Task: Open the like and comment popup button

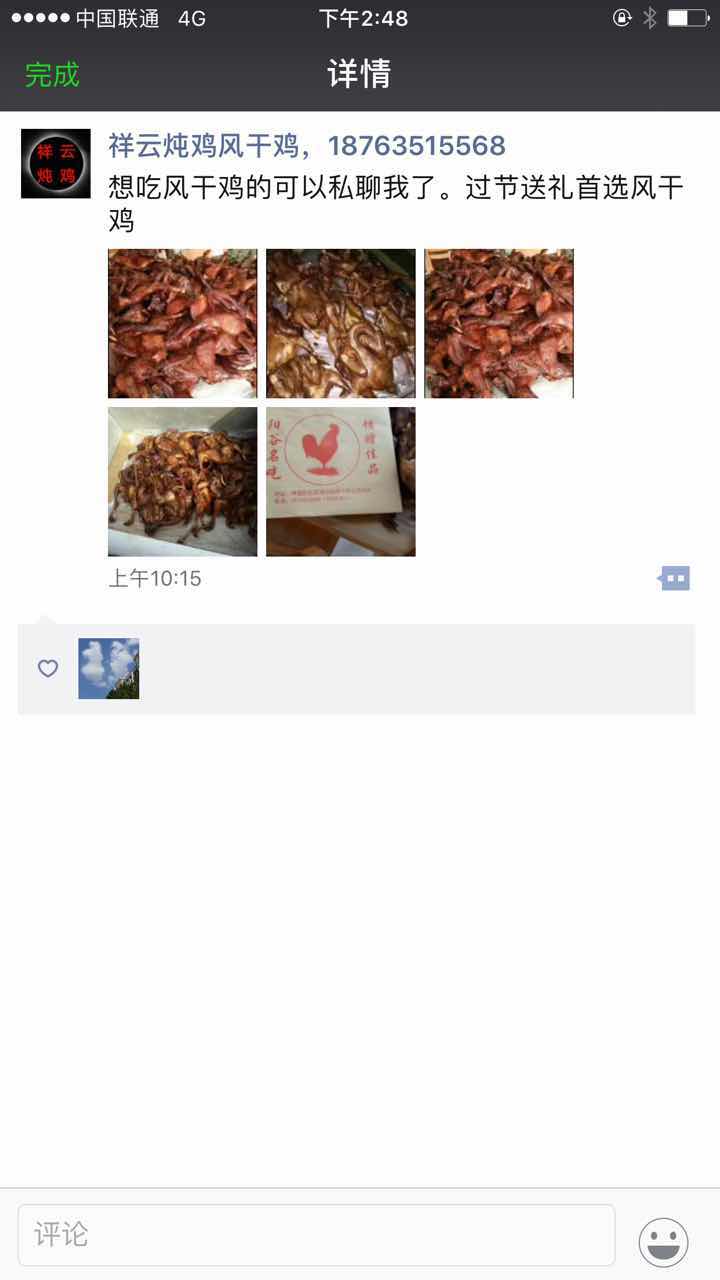Action: (675, 578)
